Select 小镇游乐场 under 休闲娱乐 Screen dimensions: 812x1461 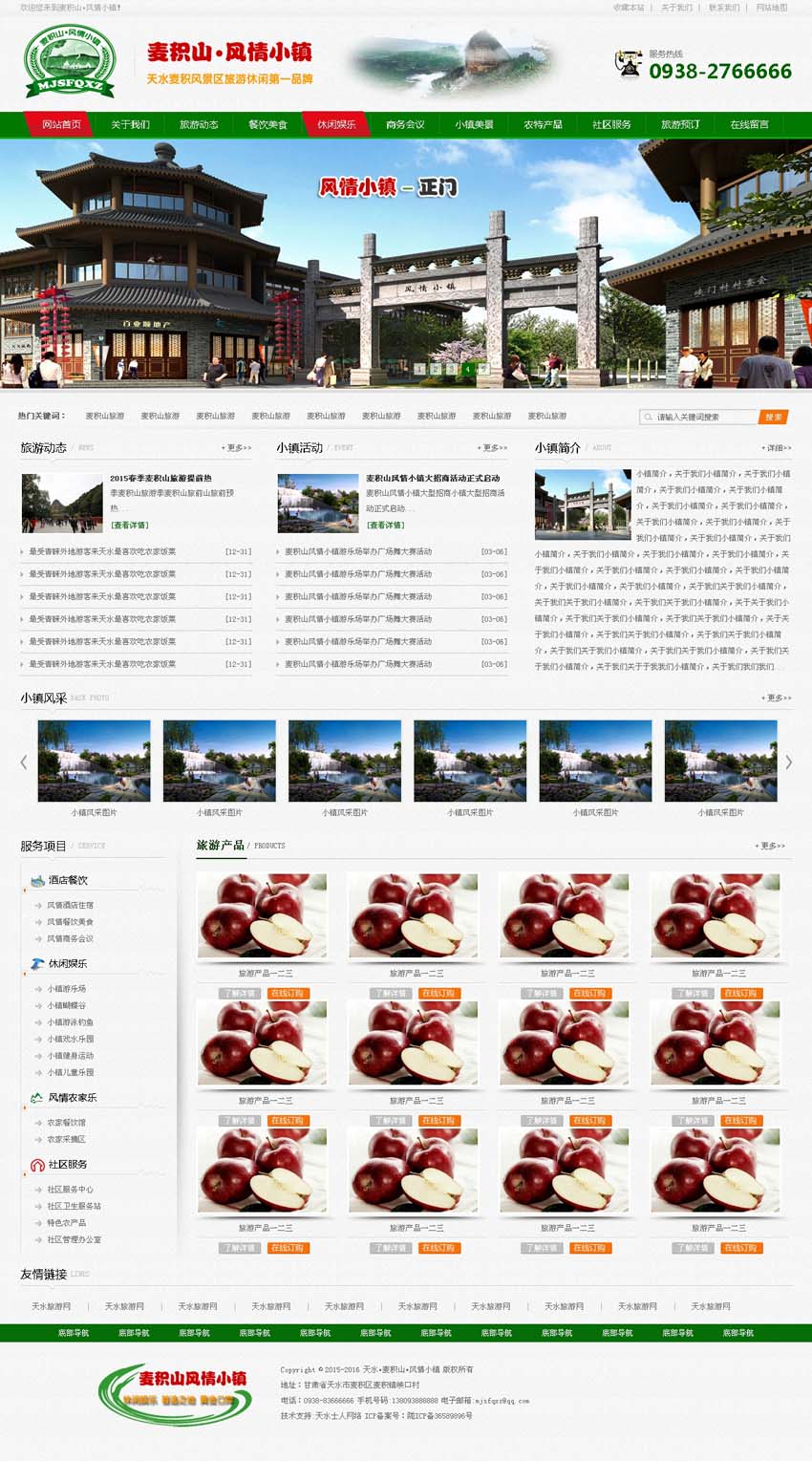(x=66, y=989)
